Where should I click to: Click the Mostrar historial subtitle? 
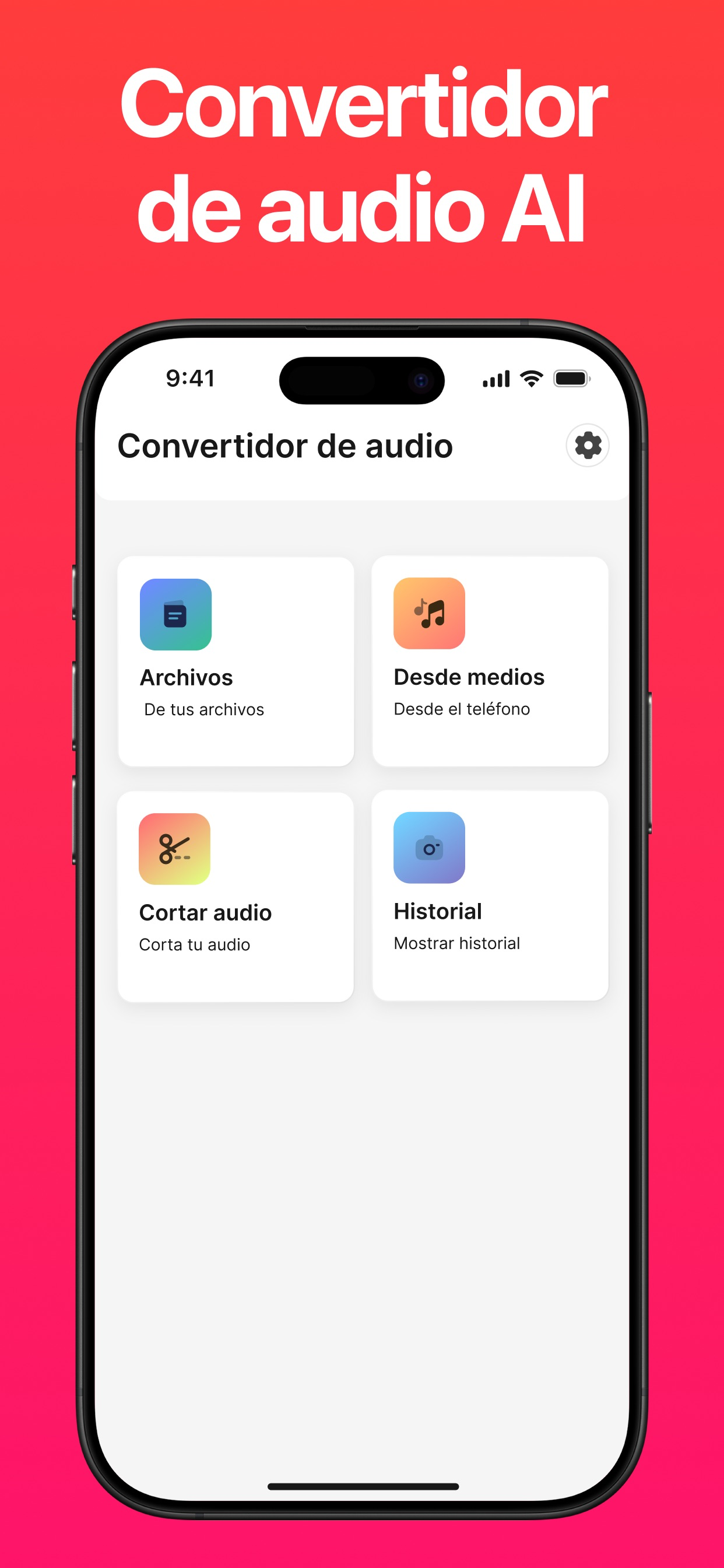click(457, 943)
